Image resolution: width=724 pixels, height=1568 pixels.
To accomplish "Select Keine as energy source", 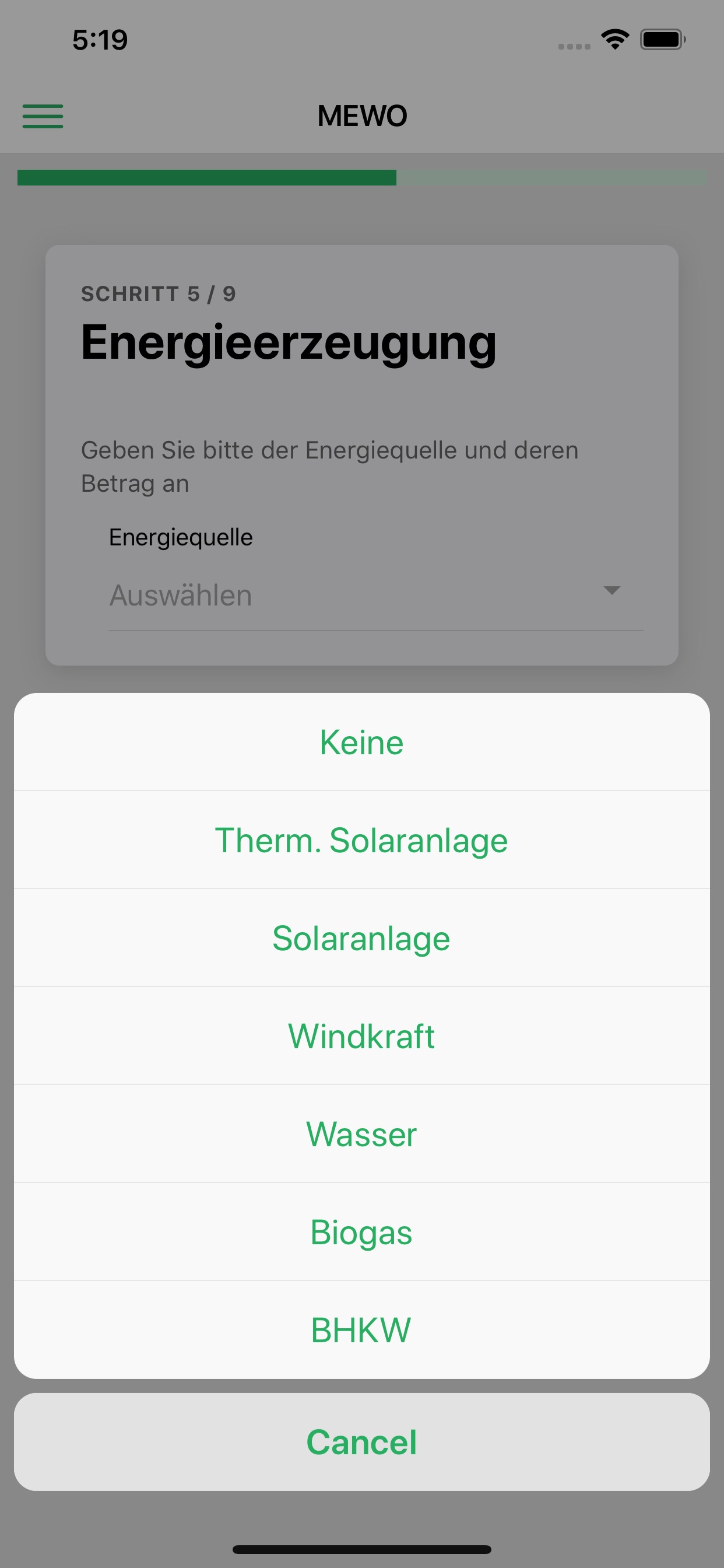I will [361, 742].
